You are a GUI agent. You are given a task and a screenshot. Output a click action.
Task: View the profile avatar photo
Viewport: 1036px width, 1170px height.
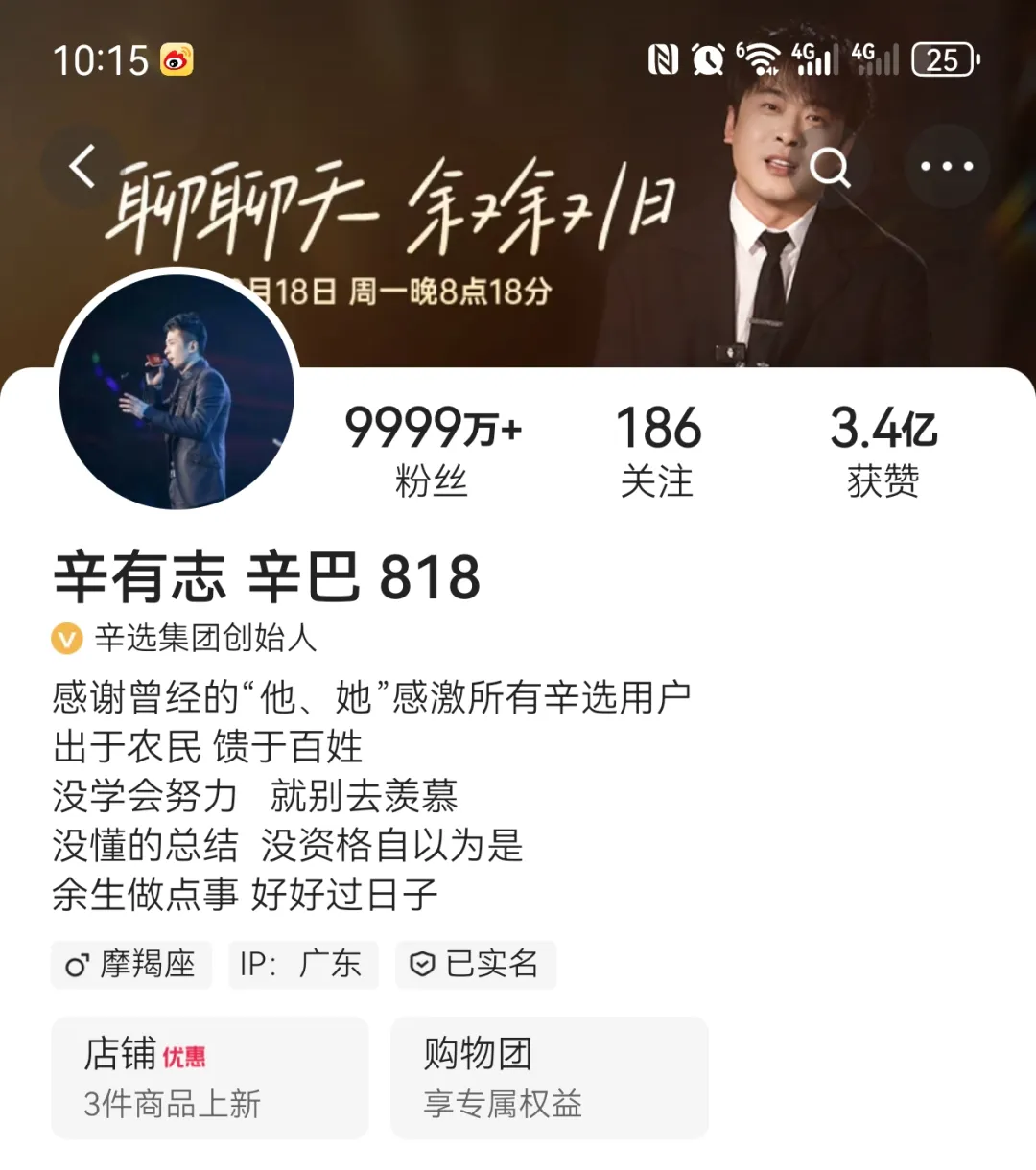coord(177,391)
